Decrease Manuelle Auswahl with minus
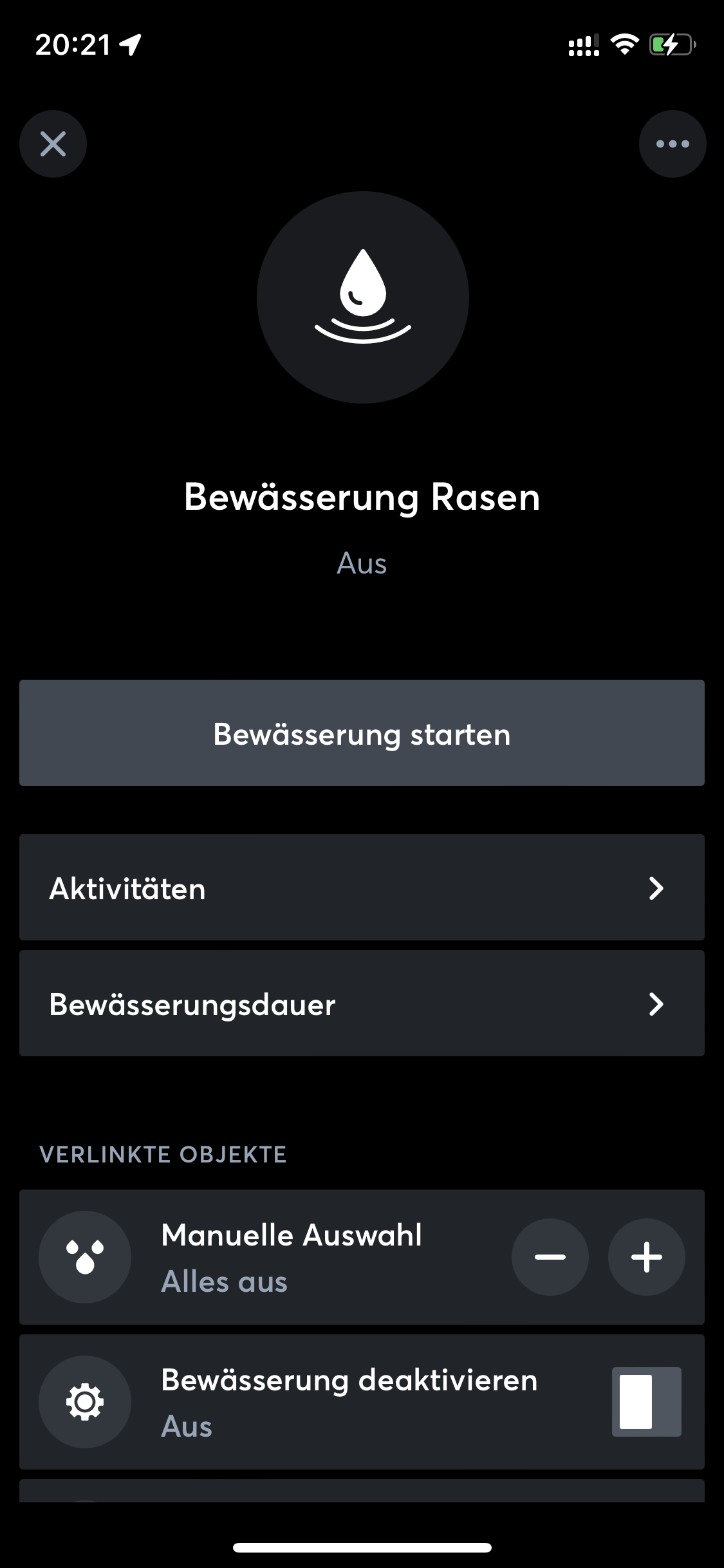 [x=550, y=1256]
